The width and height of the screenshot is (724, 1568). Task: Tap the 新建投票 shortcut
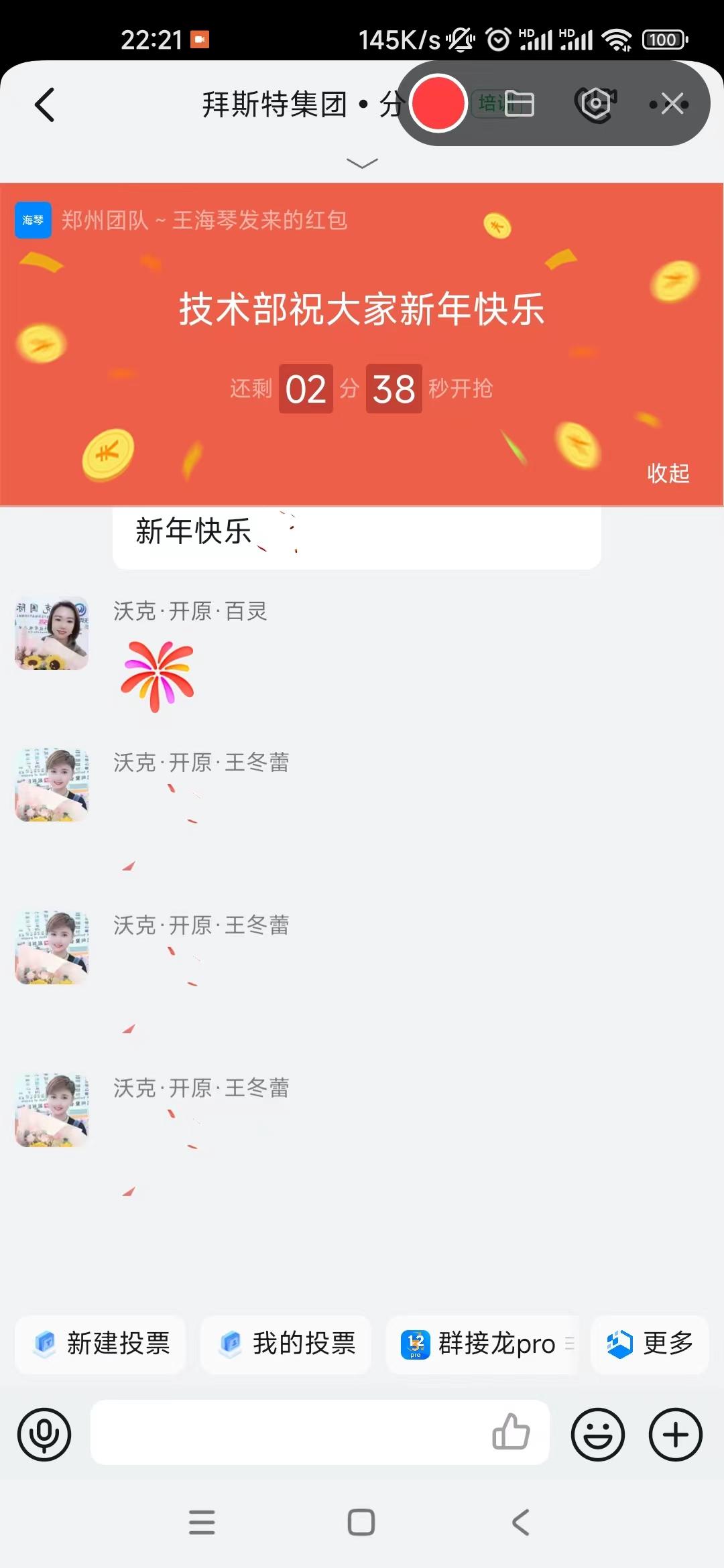[101, 1344]
